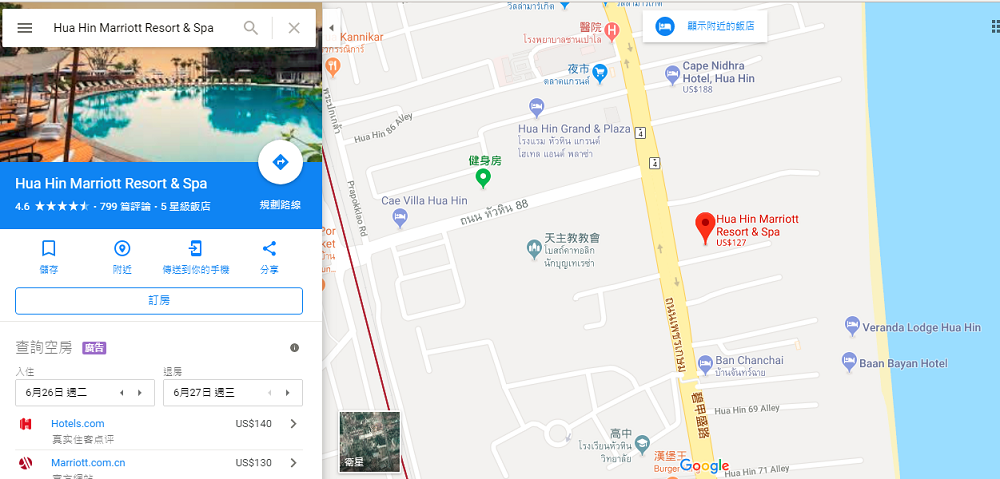The width and height of the screenshot is (1000, 479).
Task: Open the ad info icon
Action: 294,348
